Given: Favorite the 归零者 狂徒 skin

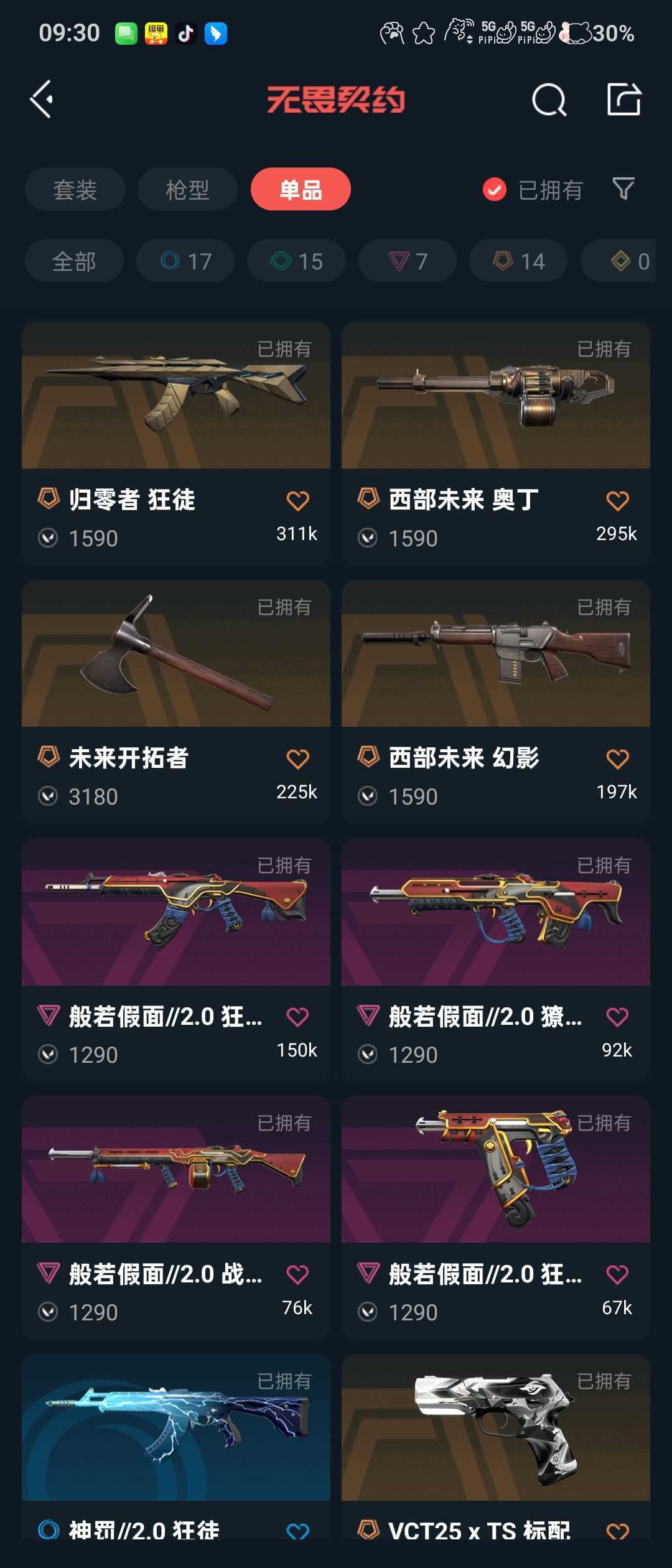Looking at the screenshot, I should (x=297, y=500).
